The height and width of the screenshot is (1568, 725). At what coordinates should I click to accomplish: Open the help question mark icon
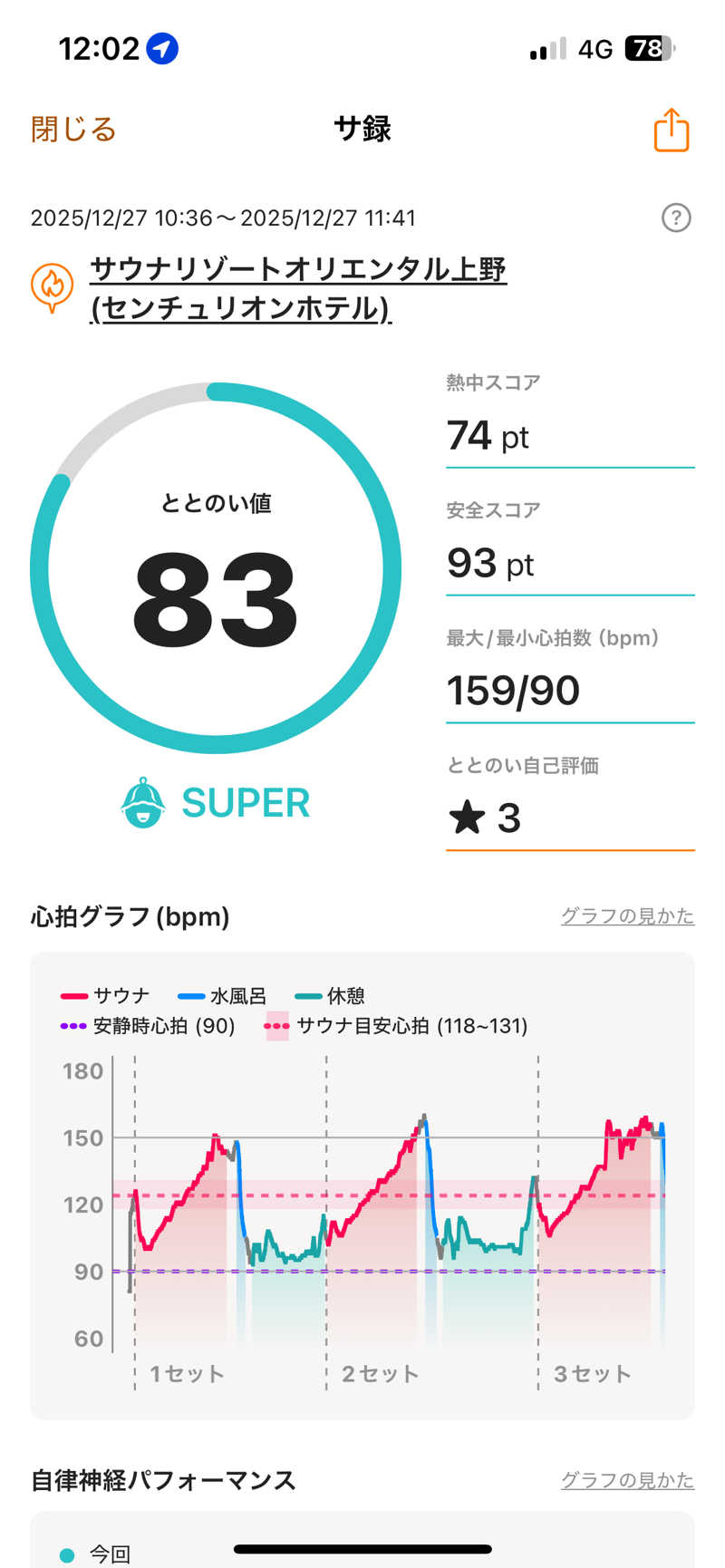pyautogui.click(x=676, y=218)
